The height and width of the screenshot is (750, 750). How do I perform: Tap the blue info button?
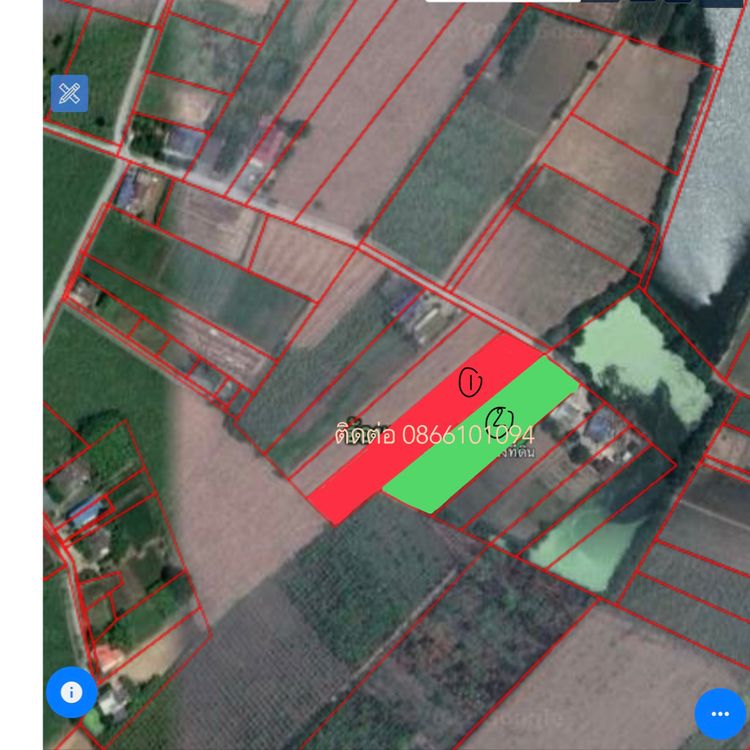click(71, 691)
